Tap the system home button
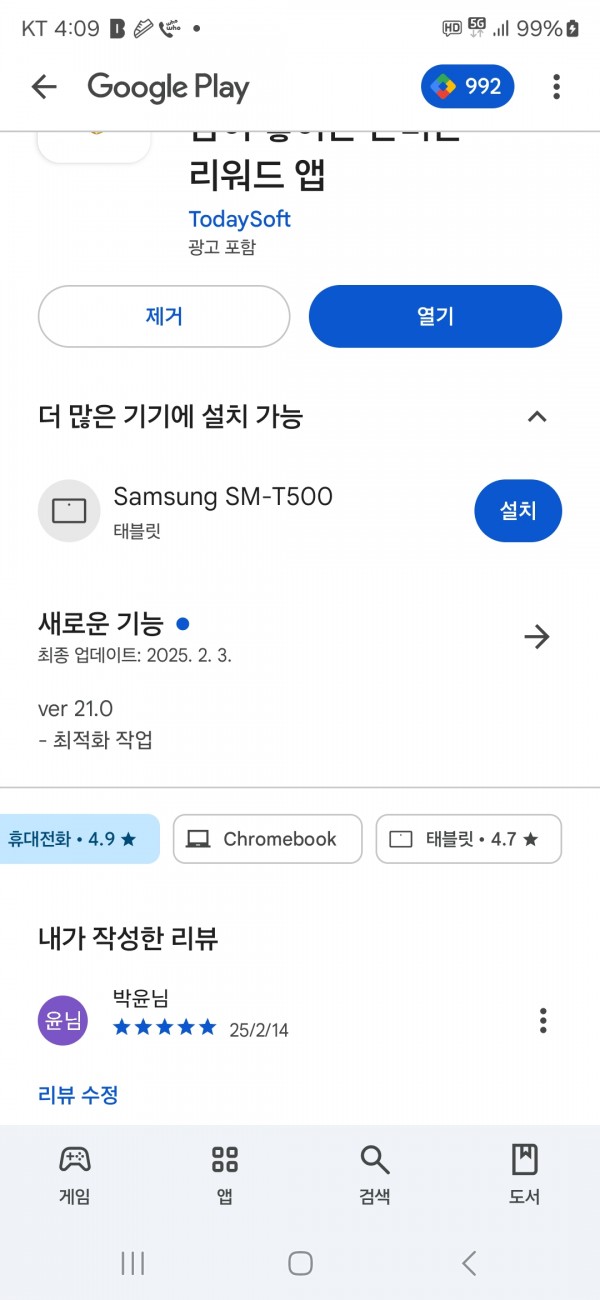 300,1263
